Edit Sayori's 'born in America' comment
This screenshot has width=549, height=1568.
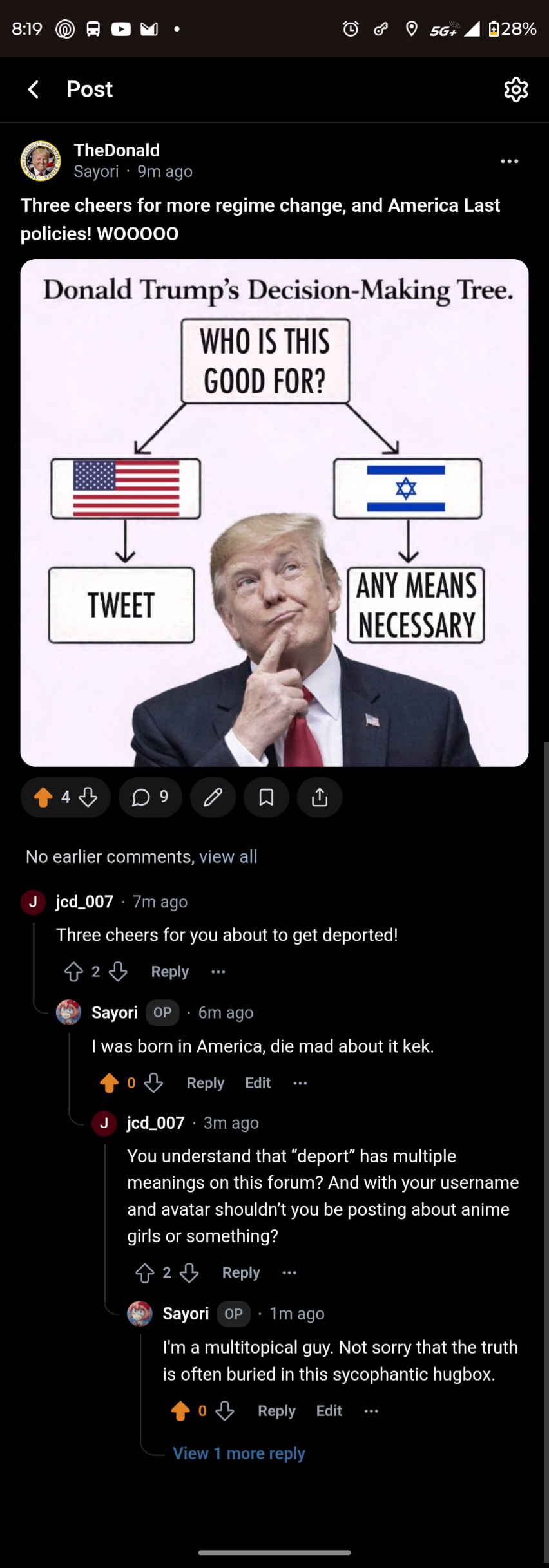pos(258,1083)
